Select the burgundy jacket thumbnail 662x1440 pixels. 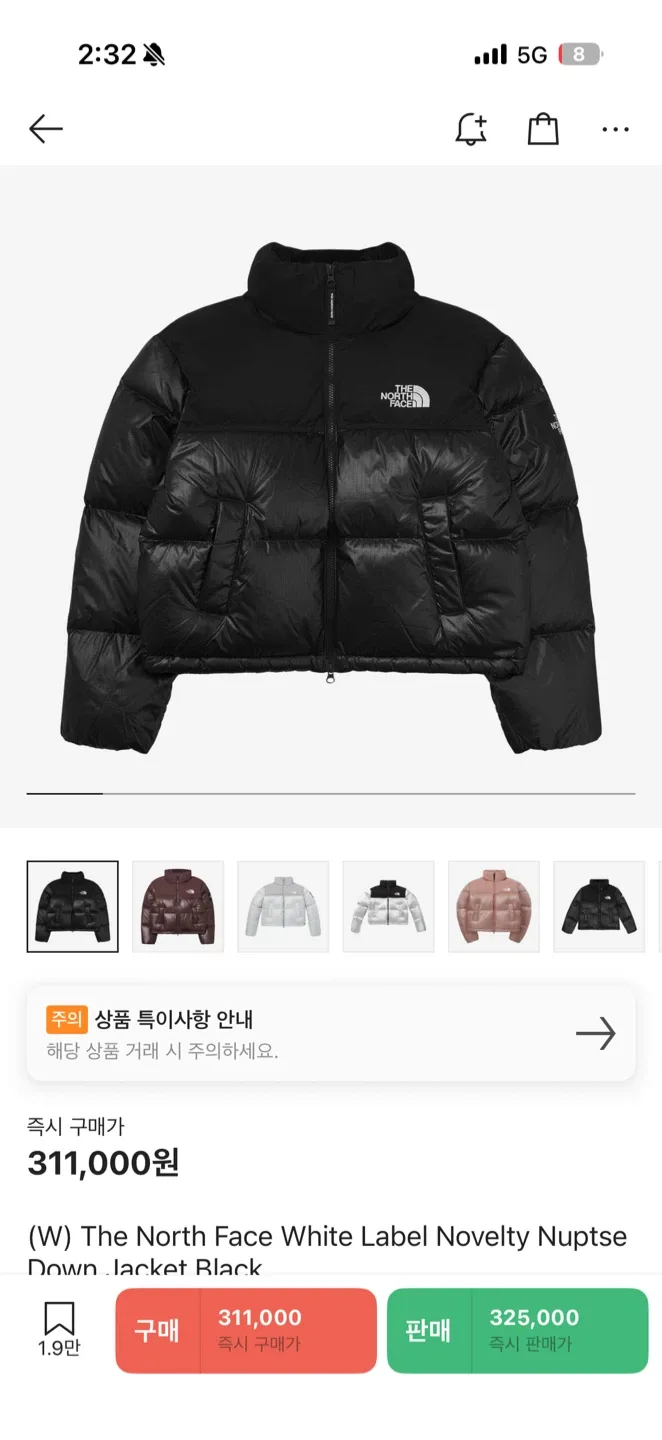click(x=178, y=907)
